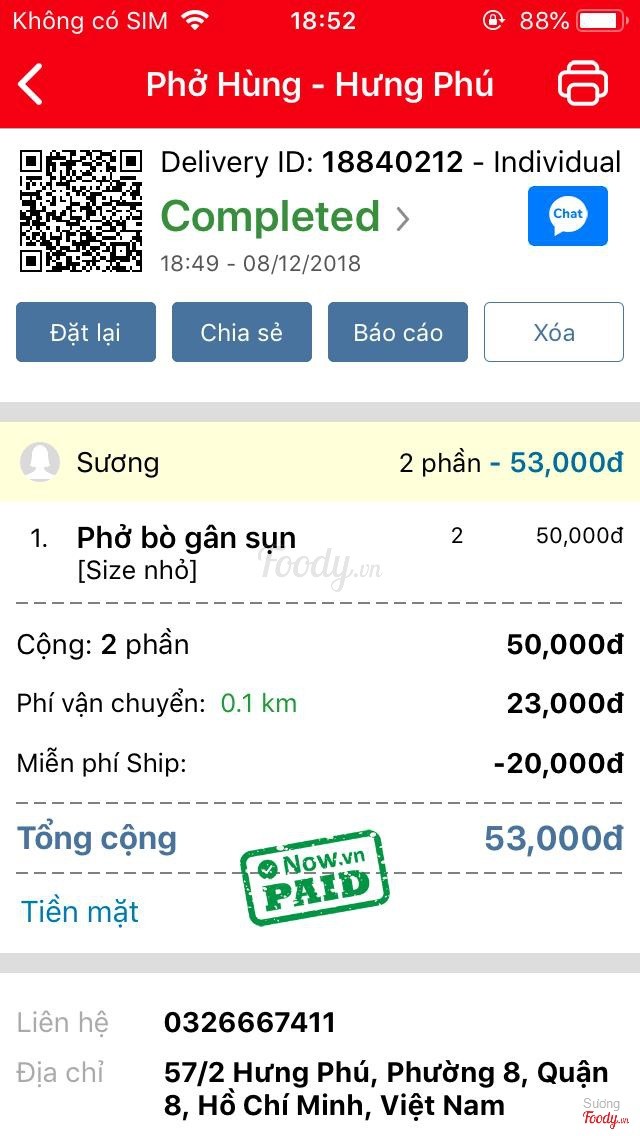This screenshot has height=1136, width=640.
Task: Share the order via Chia sẻ
Action: point(242,332)
